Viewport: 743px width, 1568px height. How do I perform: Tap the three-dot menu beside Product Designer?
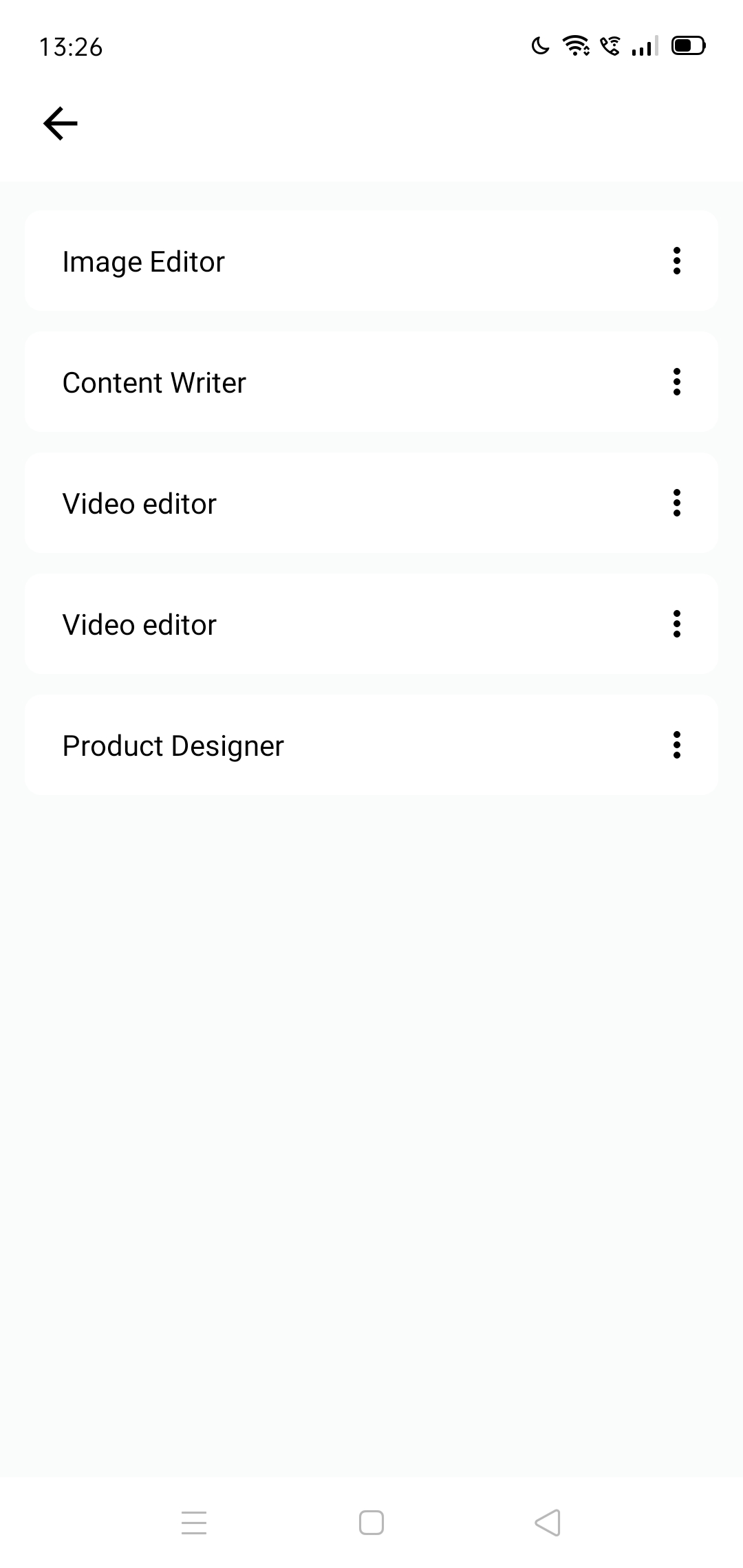coord(677,745)
